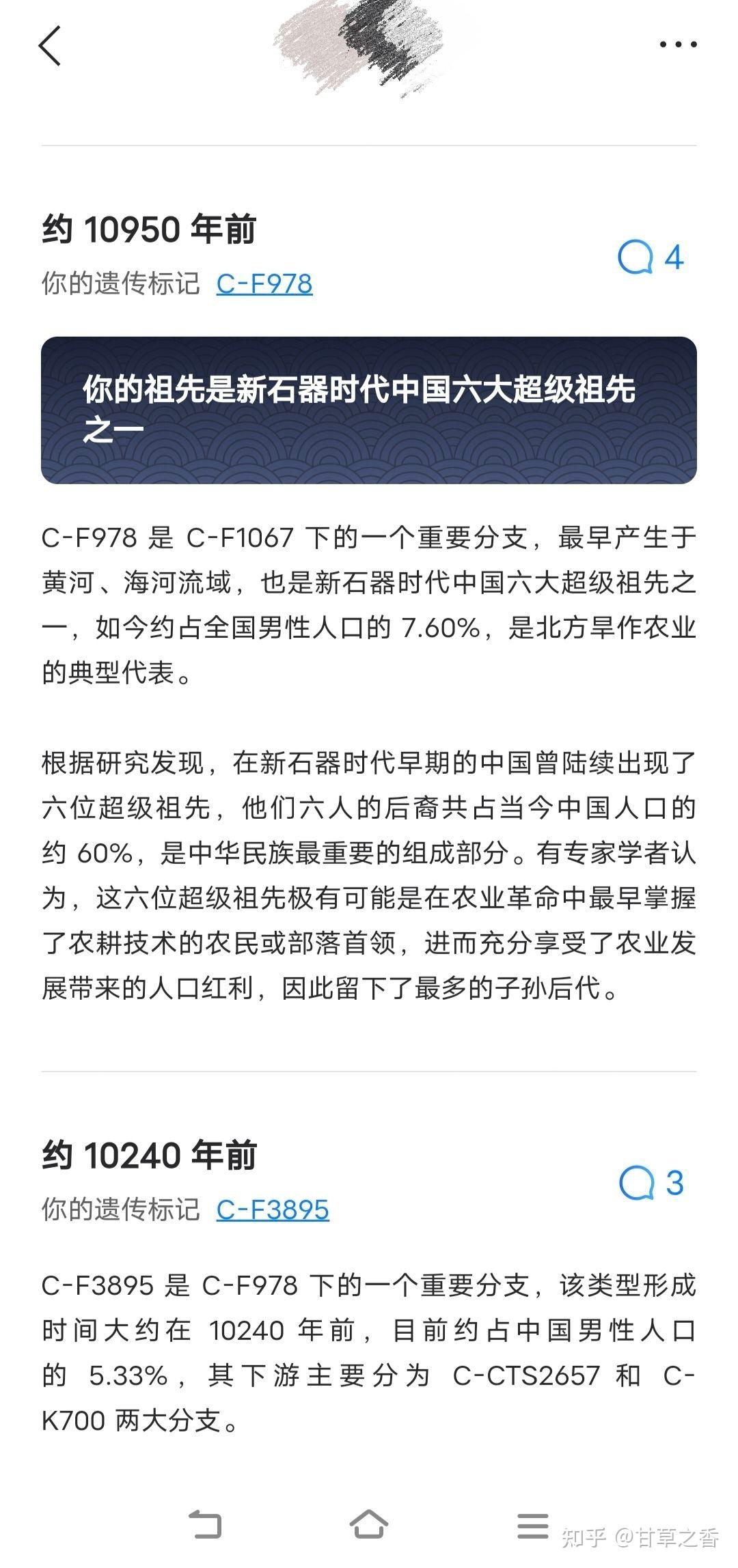Go back using the top-left arrow
The height and width of the screenshot is (1568, 738).
coord(50,46)
